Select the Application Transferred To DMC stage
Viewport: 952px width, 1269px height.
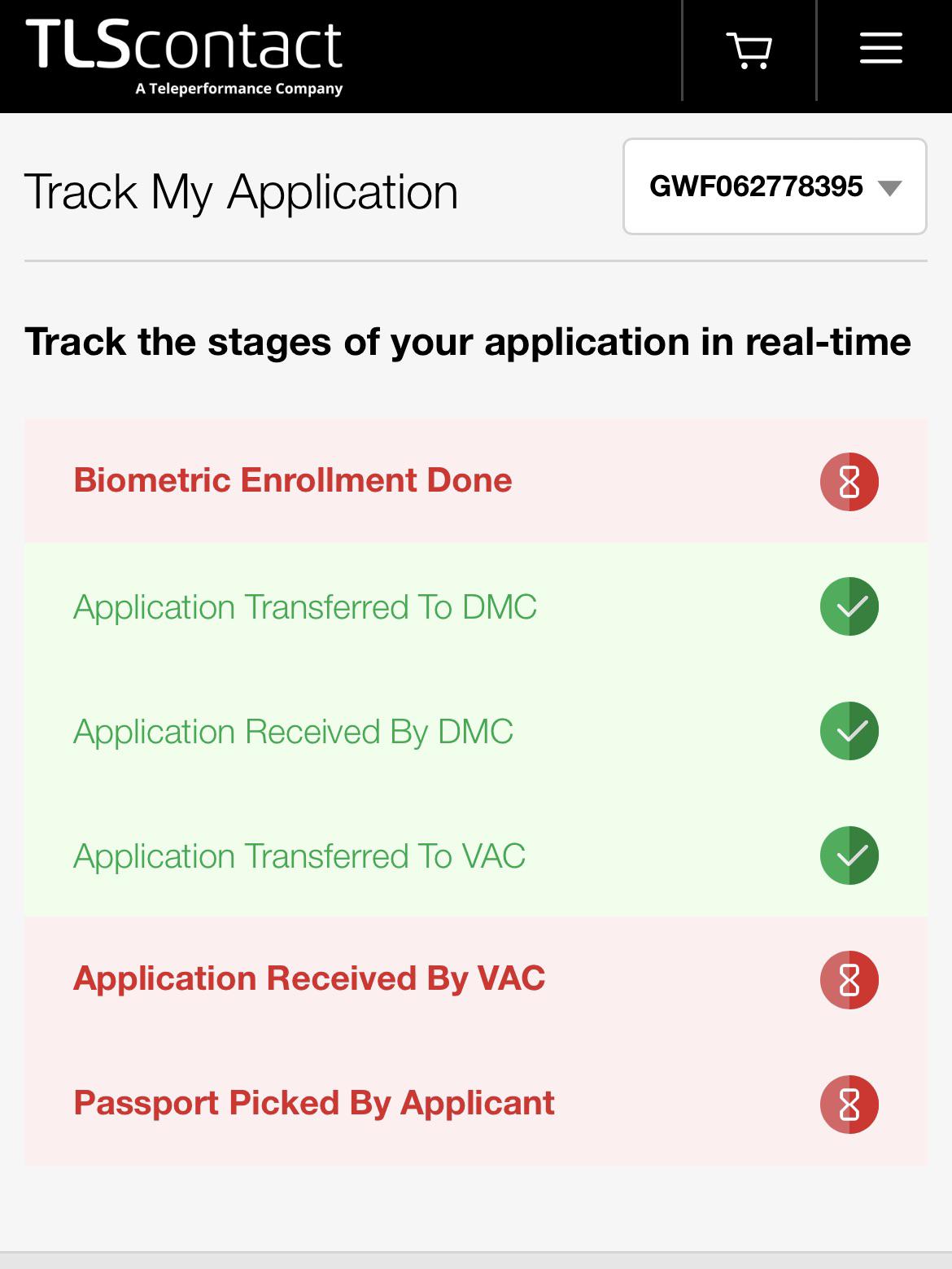coord(305,606)
